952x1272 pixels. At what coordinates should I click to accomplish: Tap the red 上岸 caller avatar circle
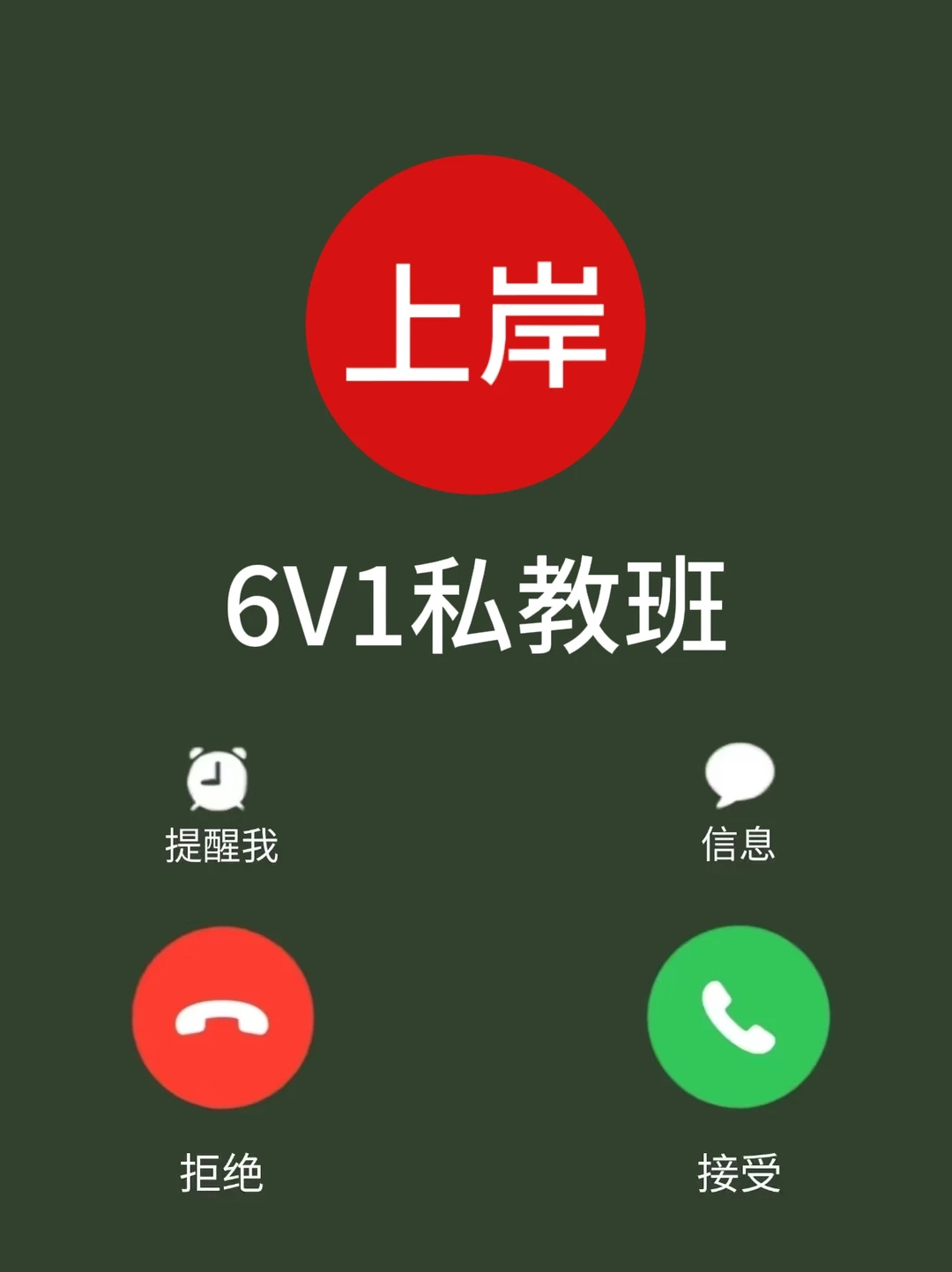(x=476, y=324)
